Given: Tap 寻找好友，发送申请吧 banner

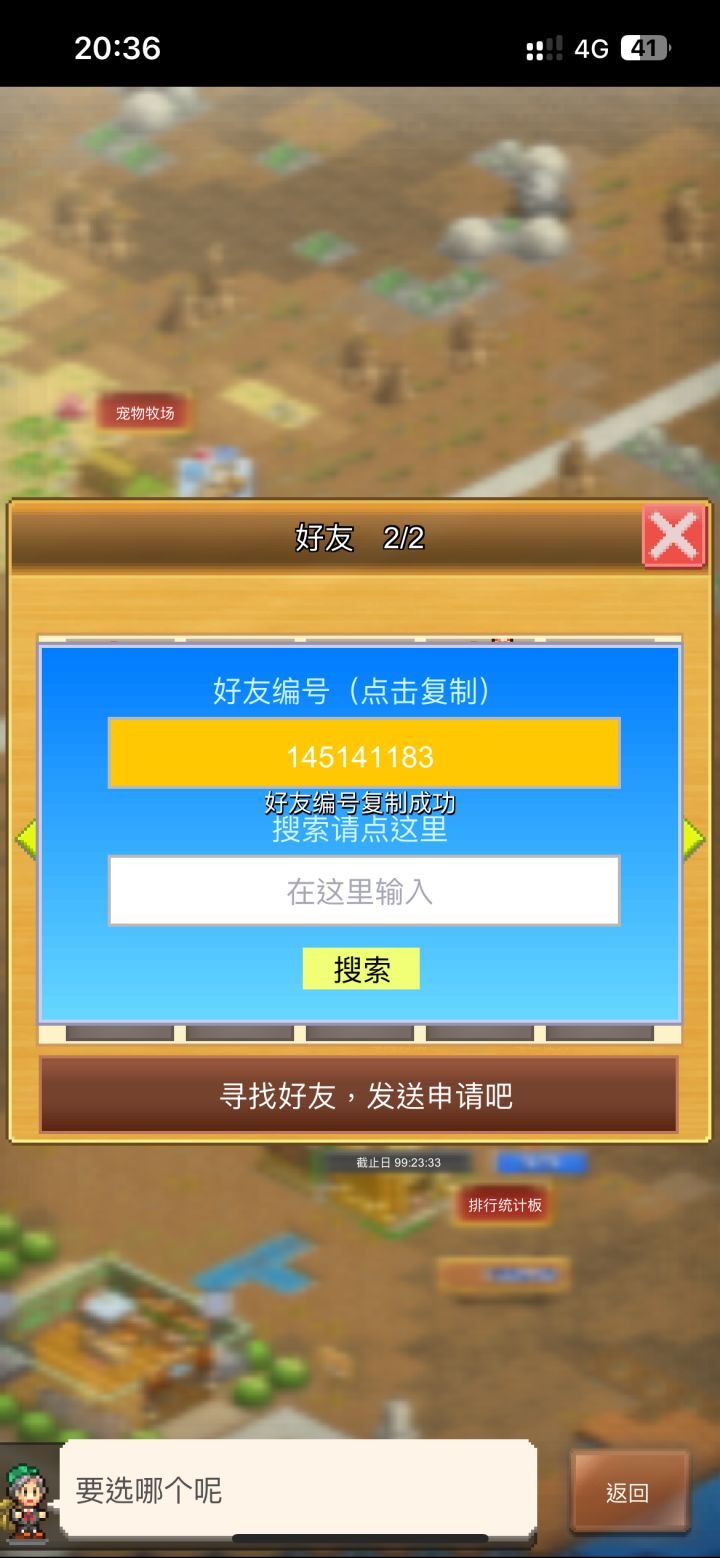Looking at the screenshot, I should coord(360,1096).
